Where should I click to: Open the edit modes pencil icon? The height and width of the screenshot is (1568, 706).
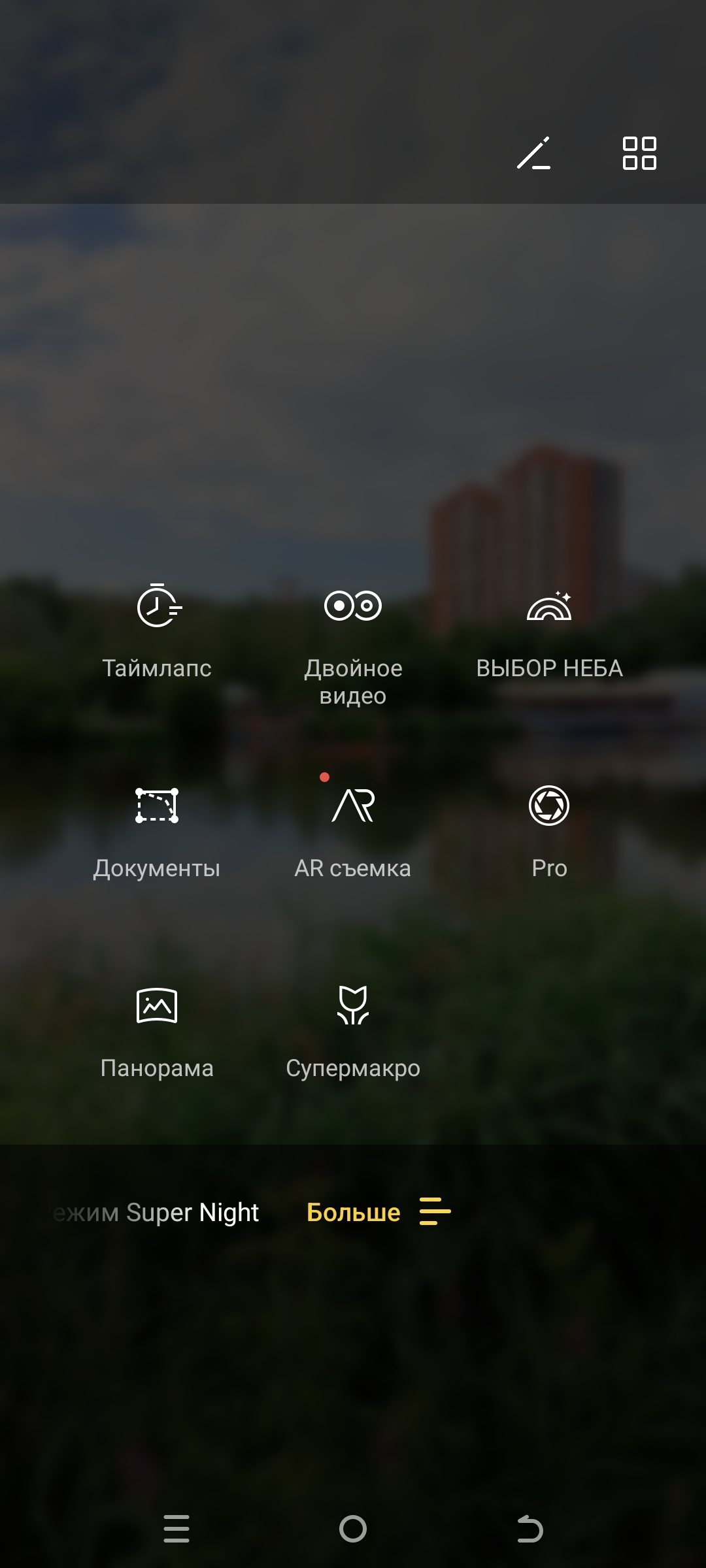(x=533, y=154)
